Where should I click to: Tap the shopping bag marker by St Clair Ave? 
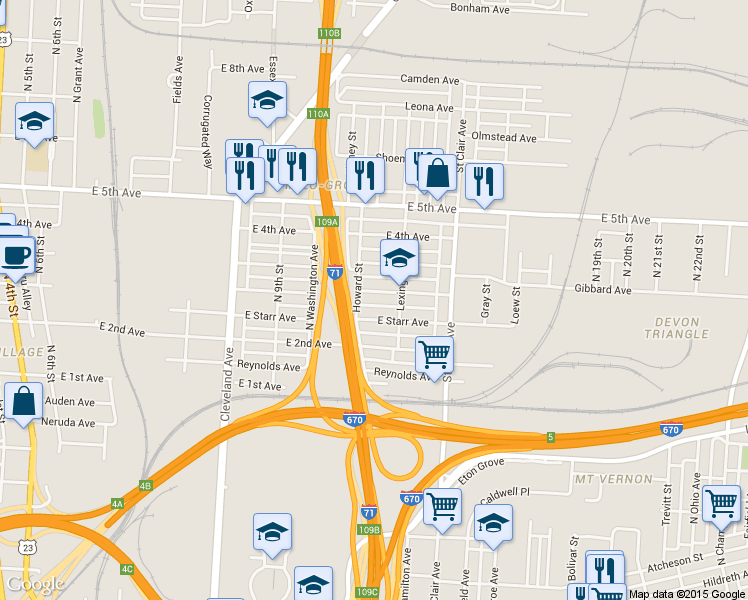(x=437, y=172)
